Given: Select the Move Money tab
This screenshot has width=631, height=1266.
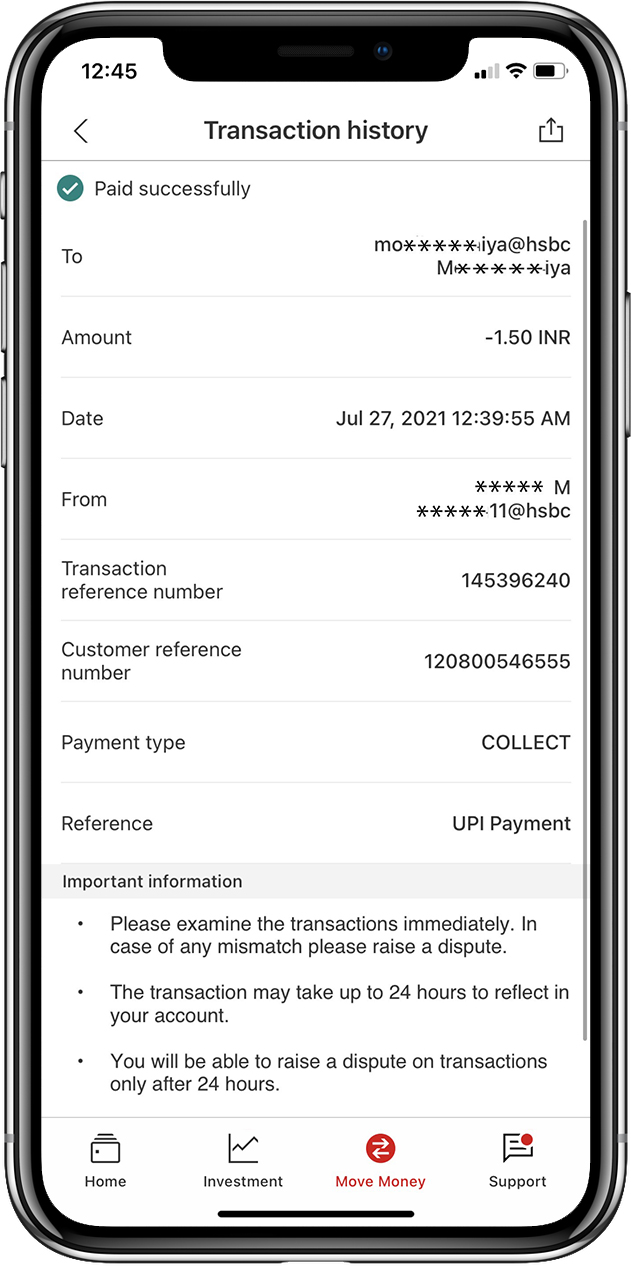Looking at the screenshot, I should (x=380, y=1160).
